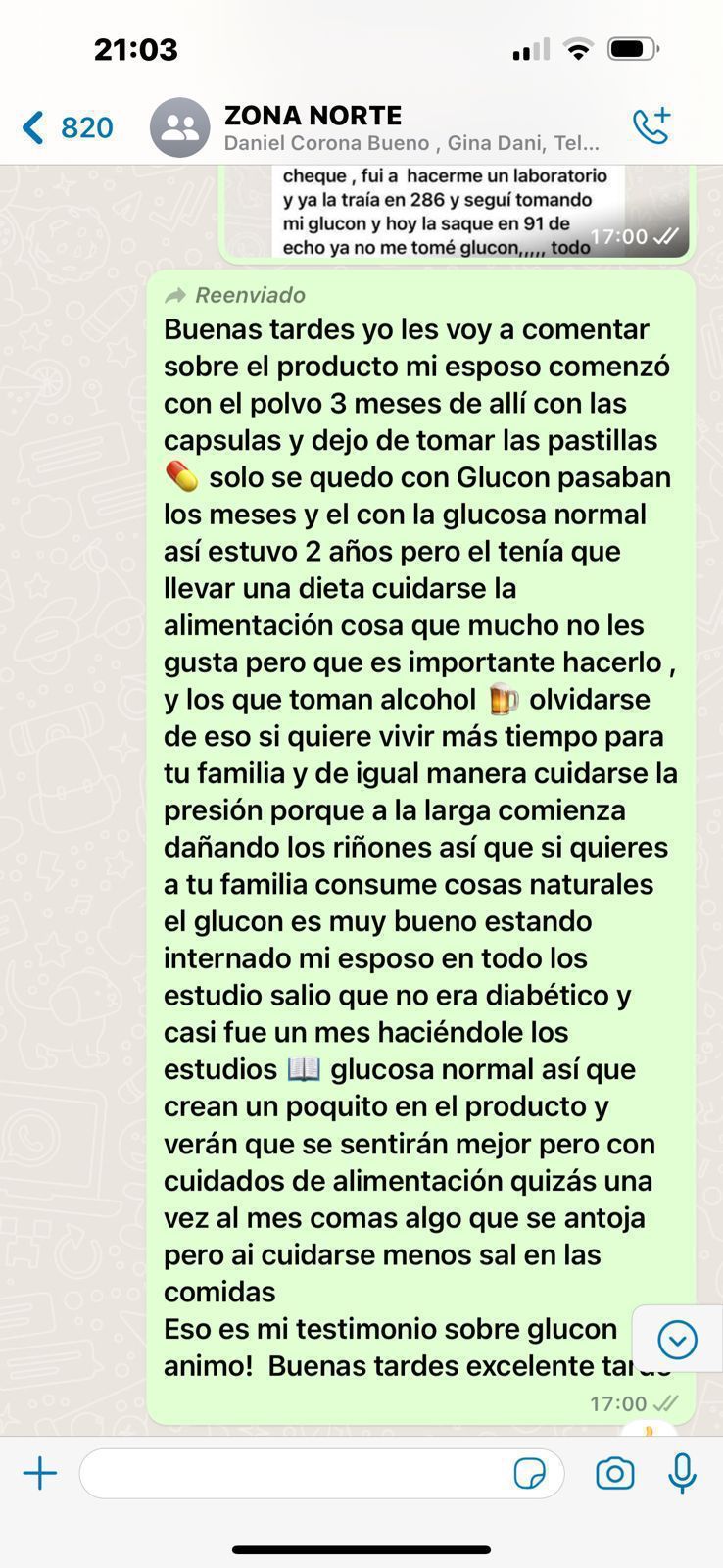Focus the message text field
This screenshot has height=1568, width=723.
pyautogui.click(x=294, y=1473)
